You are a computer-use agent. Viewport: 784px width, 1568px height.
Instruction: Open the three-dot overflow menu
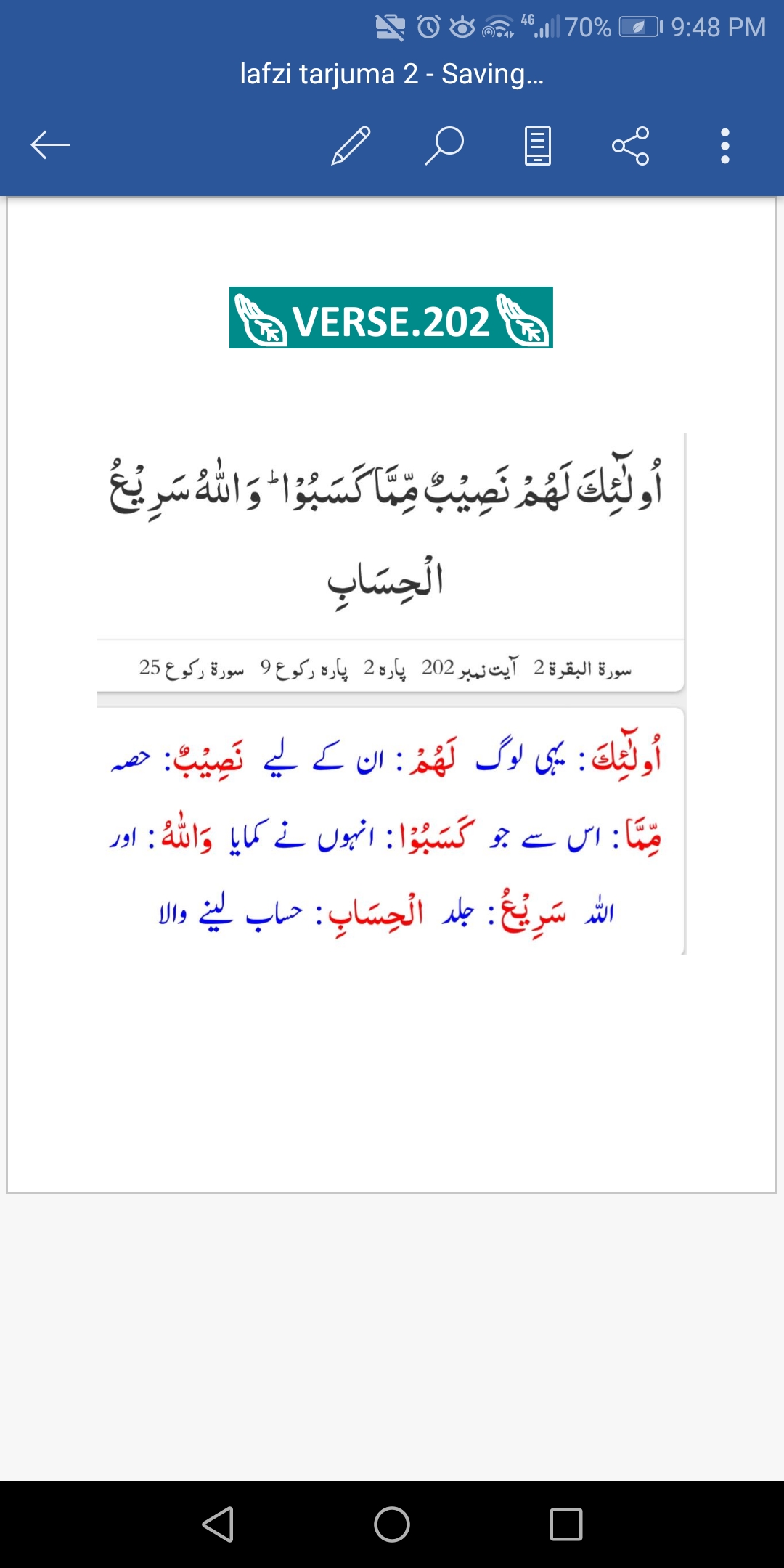pos(724,145)
